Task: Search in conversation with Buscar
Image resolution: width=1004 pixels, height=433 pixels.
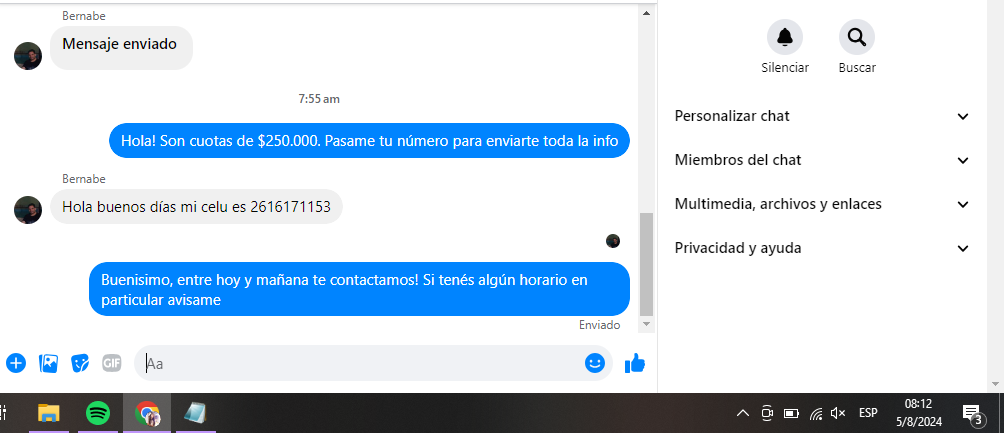Action: coord(856,38)
